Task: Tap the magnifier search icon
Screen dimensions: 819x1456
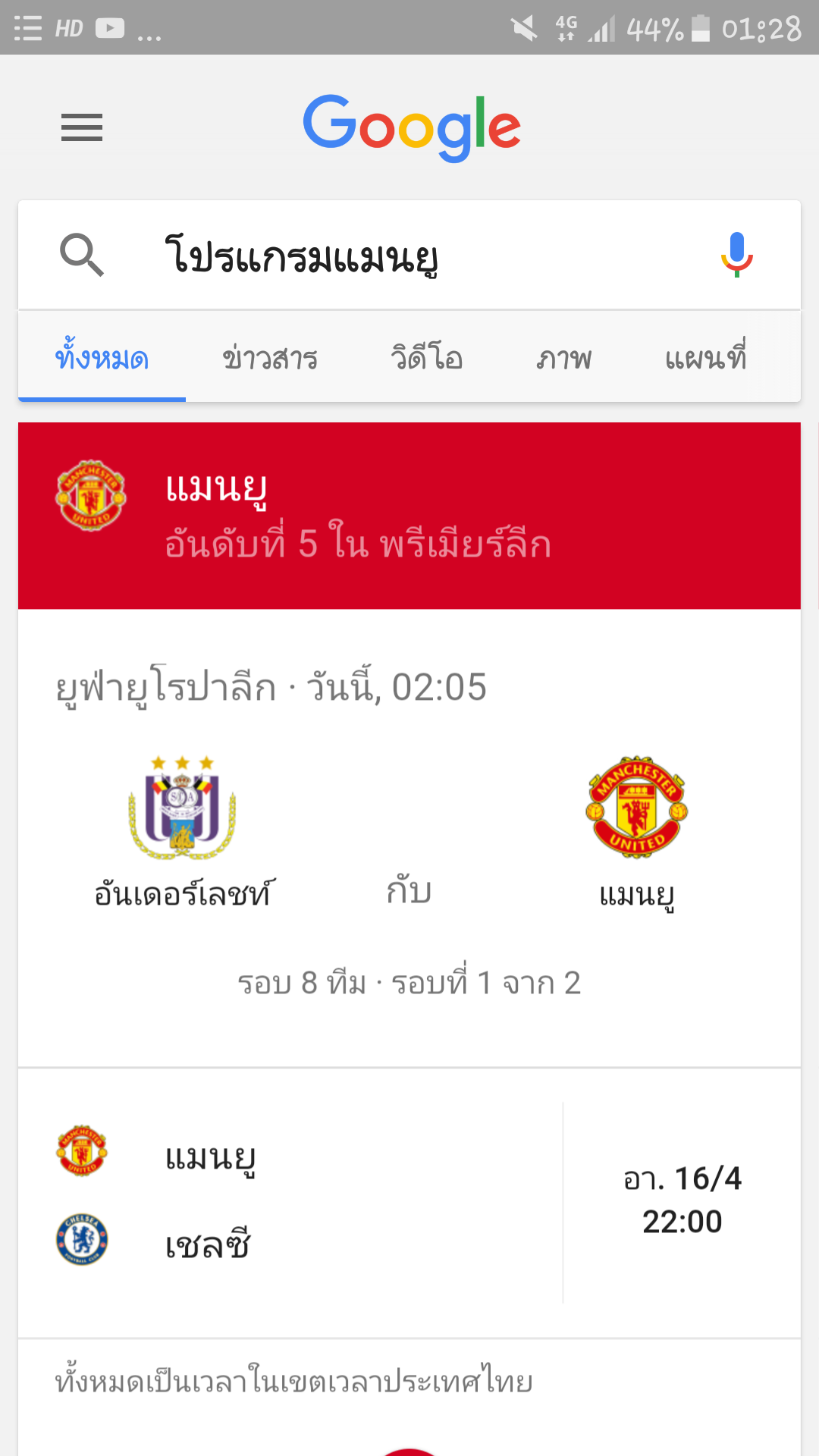Action: pos(82,255)
